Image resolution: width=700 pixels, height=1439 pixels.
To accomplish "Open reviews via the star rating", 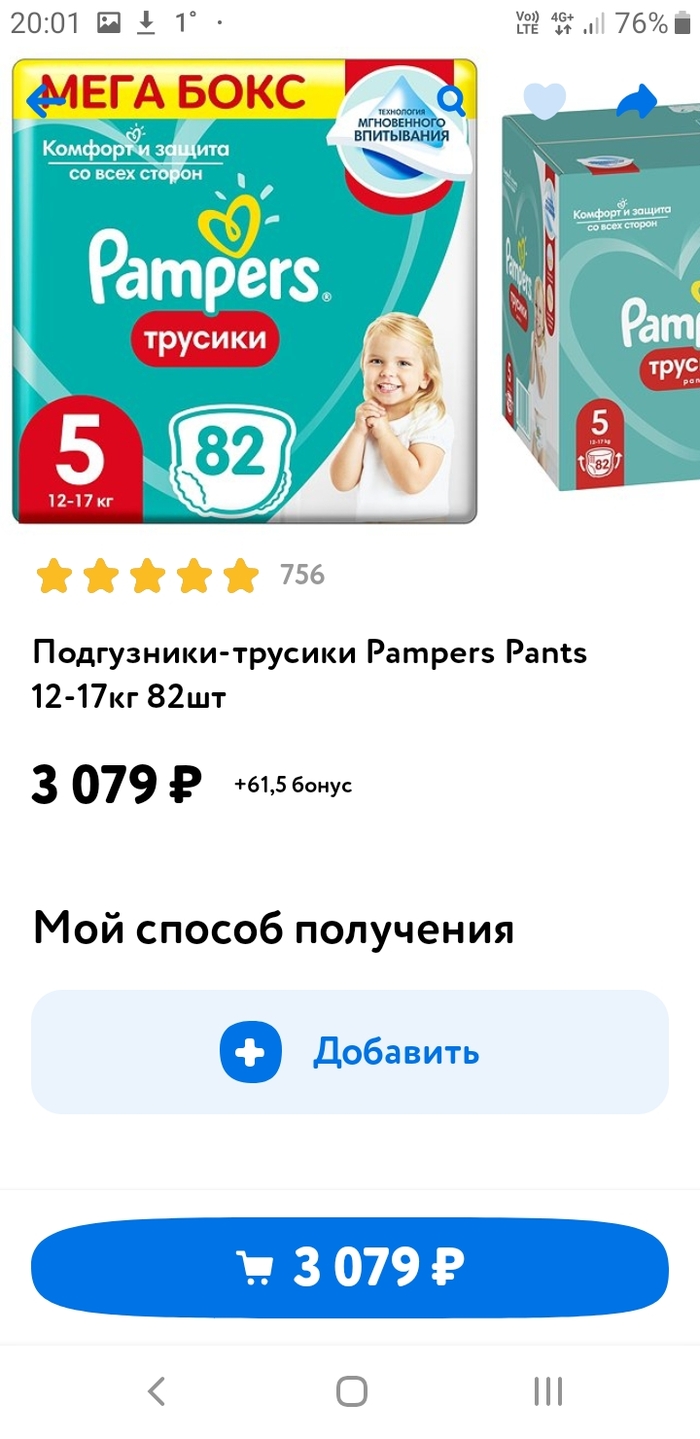I will (x=148, y=575).
